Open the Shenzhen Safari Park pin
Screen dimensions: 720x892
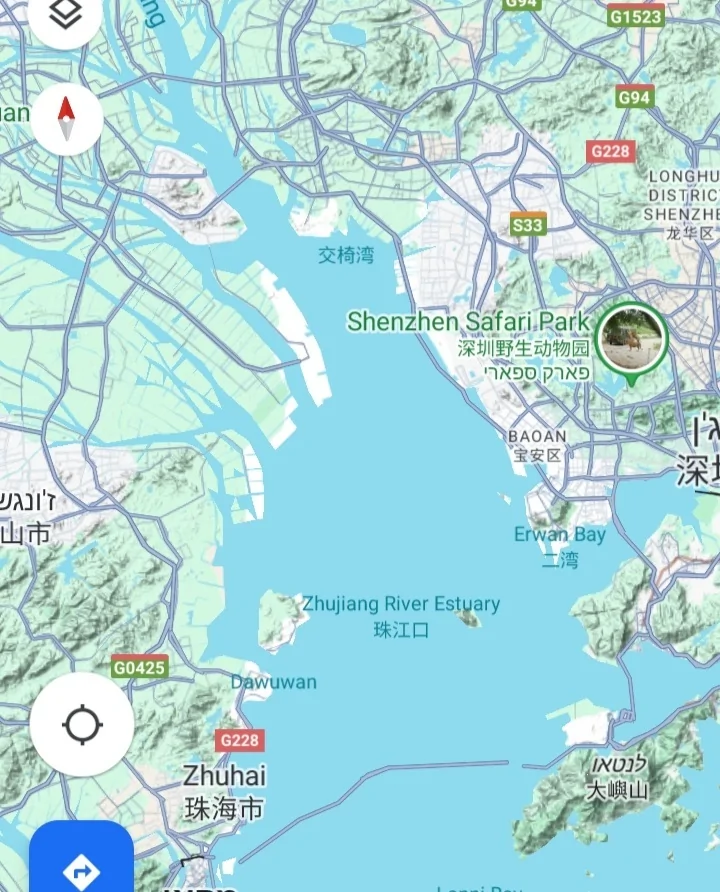(631, 341)
